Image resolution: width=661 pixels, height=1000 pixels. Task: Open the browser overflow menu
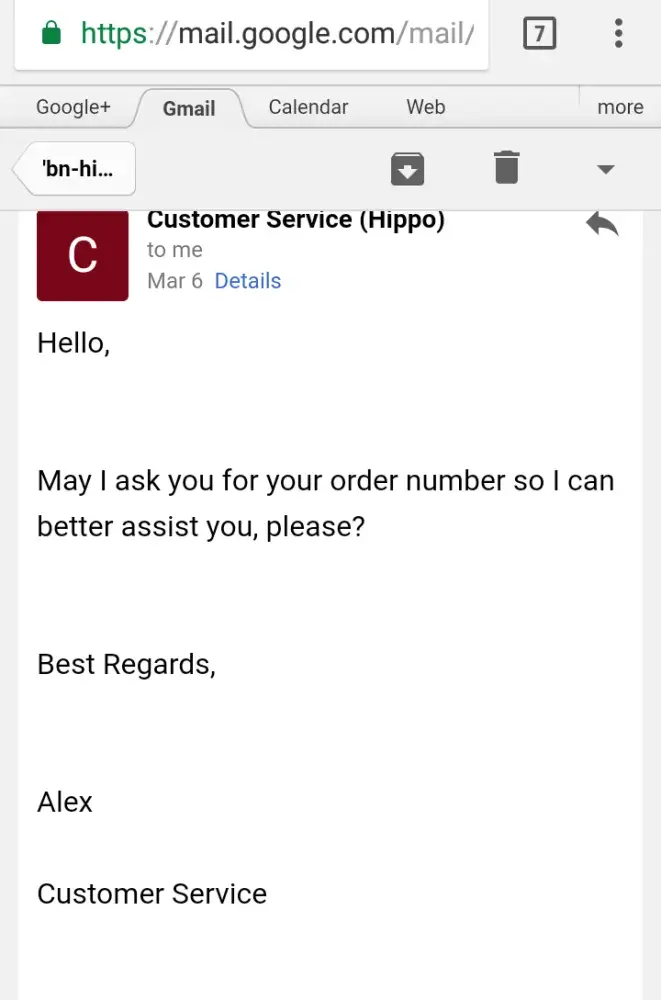pyautogui.click(x=618, y=35)
